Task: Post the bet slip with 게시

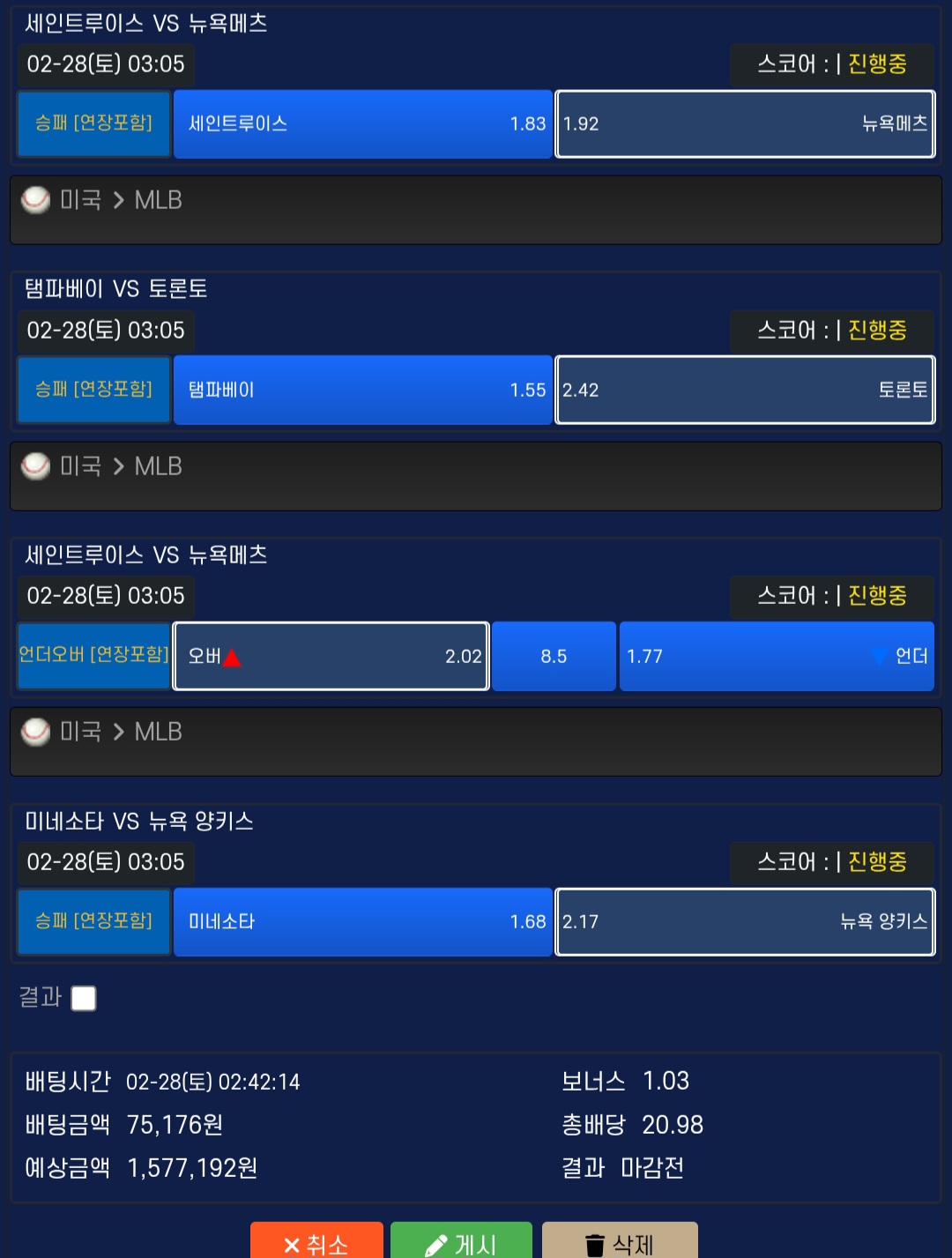Action: (461, 1241)
